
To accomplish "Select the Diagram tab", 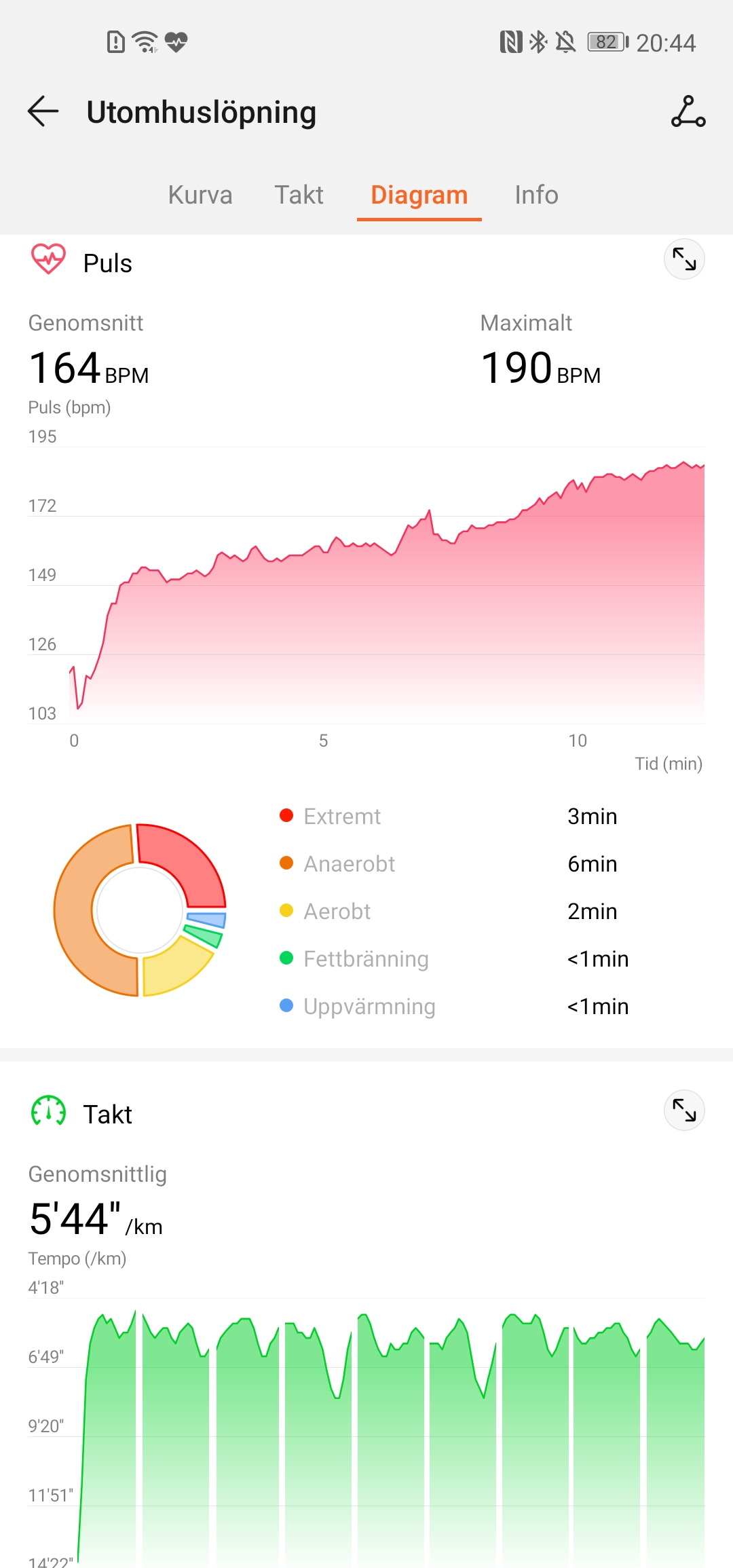I will [x=419, y=195].
